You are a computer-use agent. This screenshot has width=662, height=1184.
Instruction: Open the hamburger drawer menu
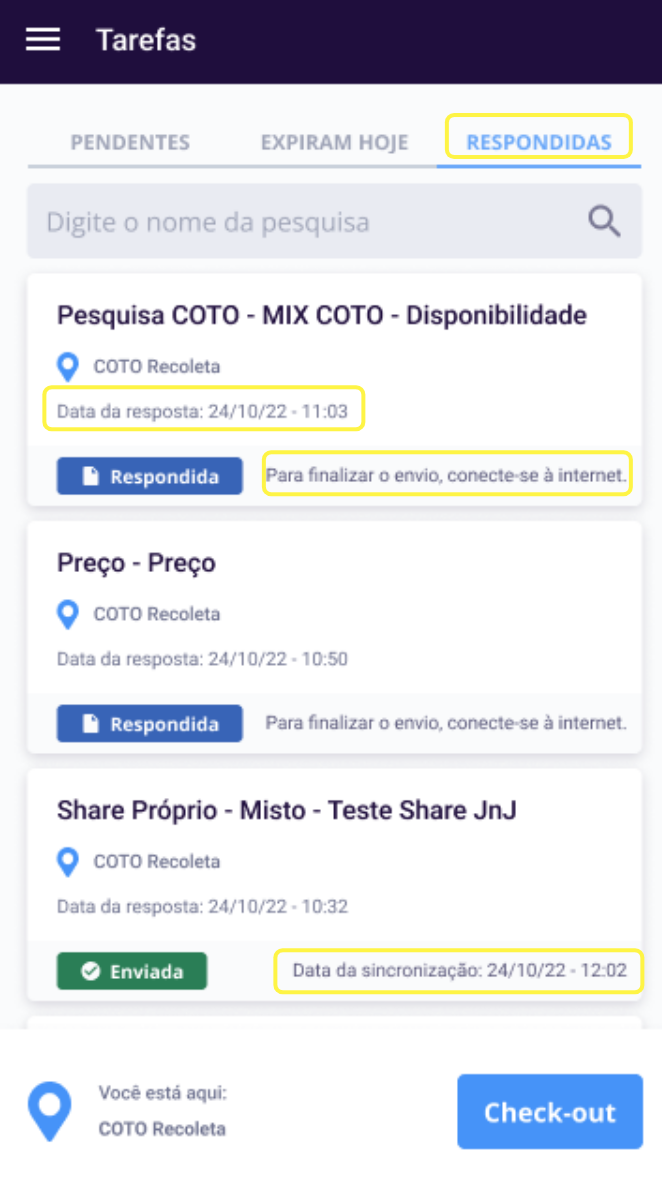click(43, 40)
